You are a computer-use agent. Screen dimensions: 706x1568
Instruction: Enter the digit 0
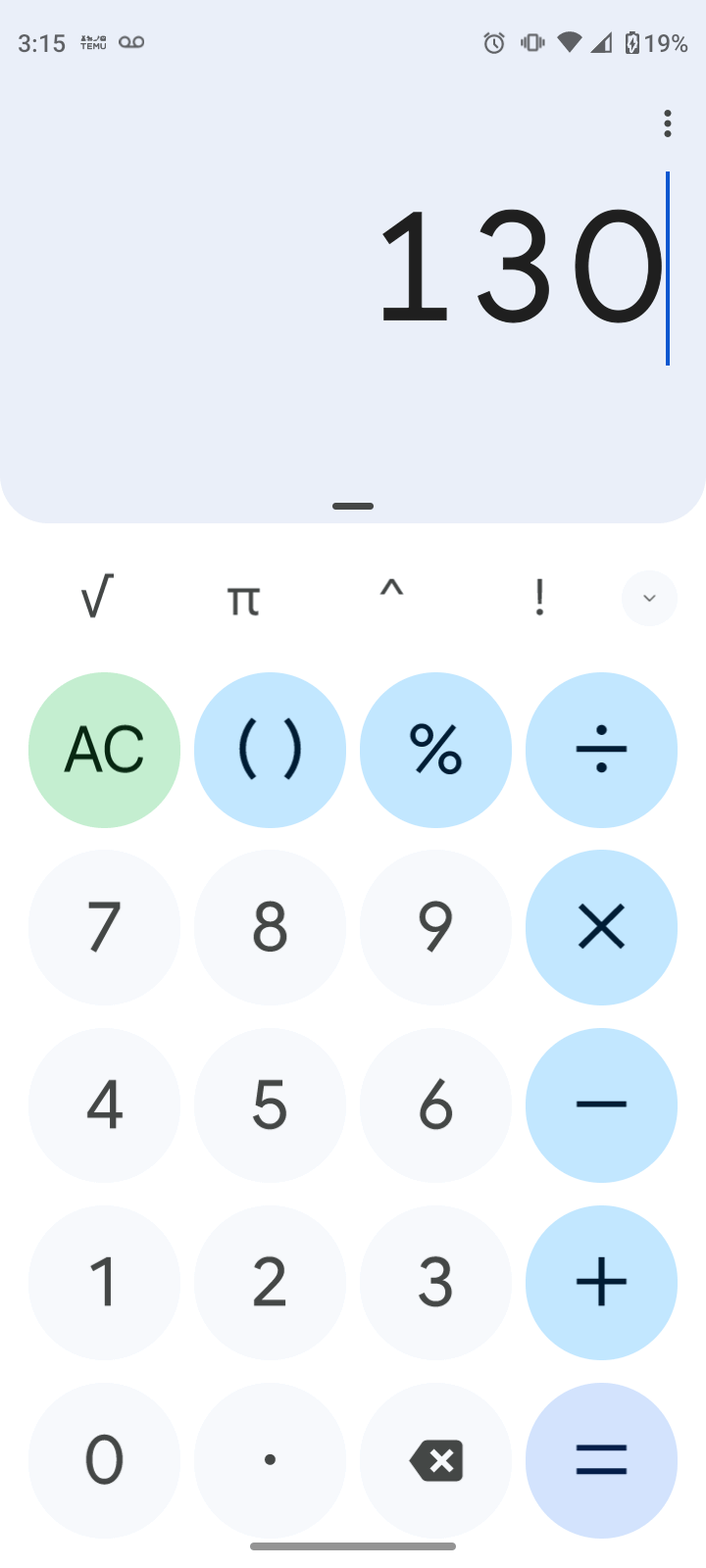pos(104,1460)
